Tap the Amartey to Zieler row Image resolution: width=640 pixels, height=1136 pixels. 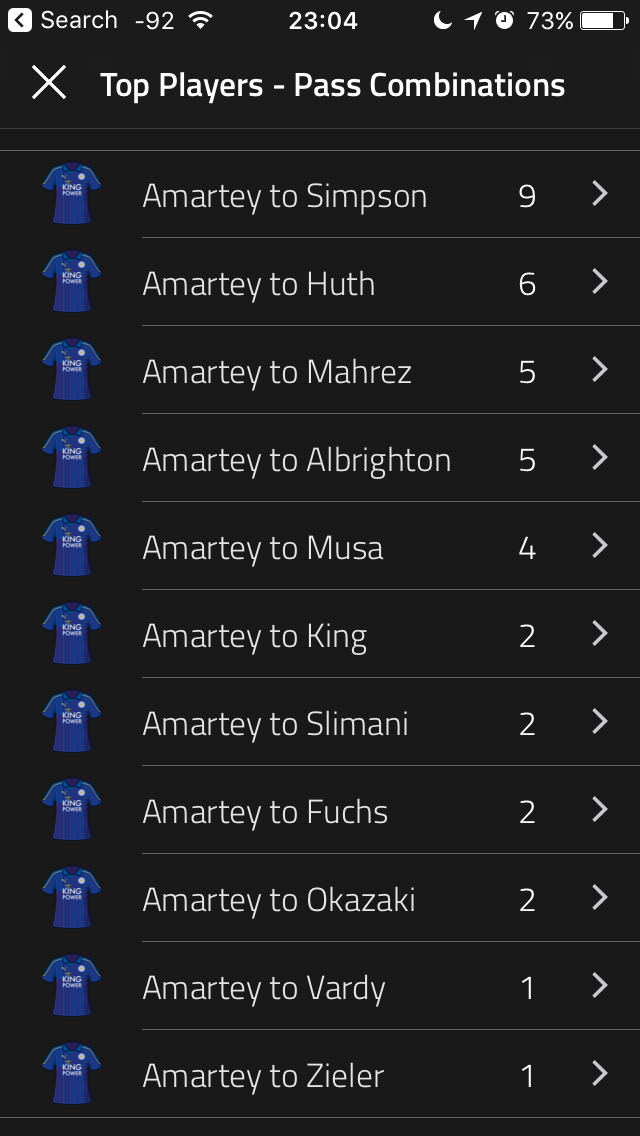tap(320, 1074)
